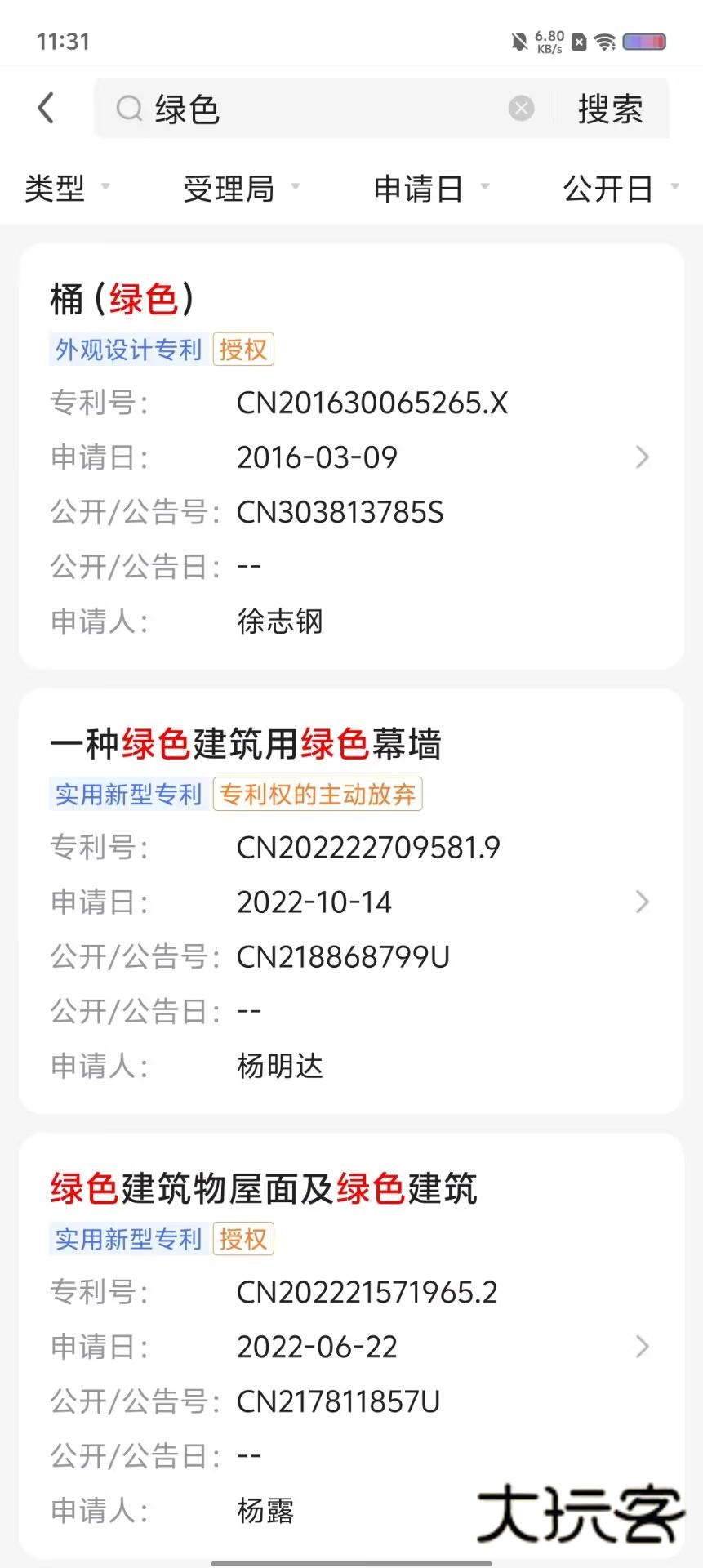Open applicant 徐志钢 from first result
703x1568 pixels.
(281, 621)
